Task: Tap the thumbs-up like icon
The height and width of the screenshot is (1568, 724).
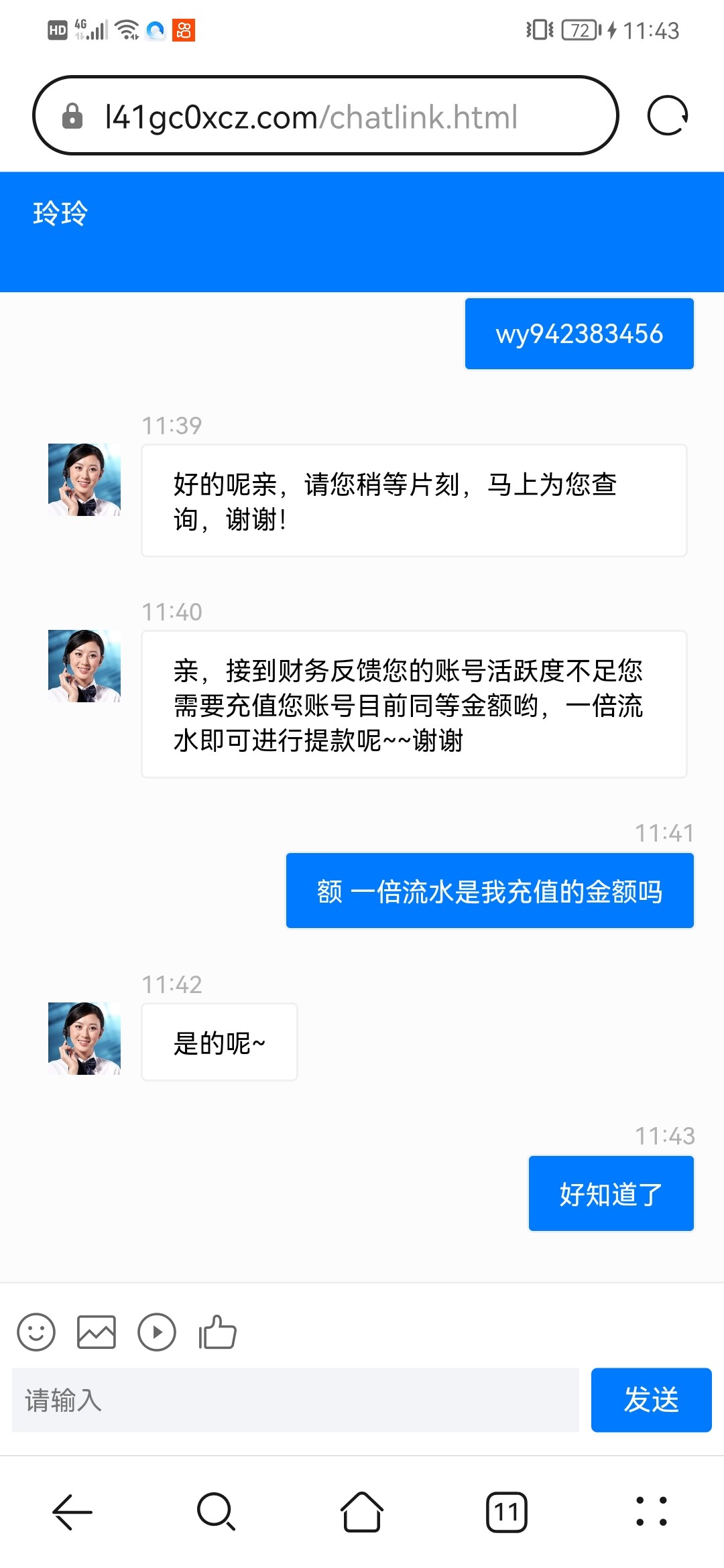Action: pos(216,1332)
